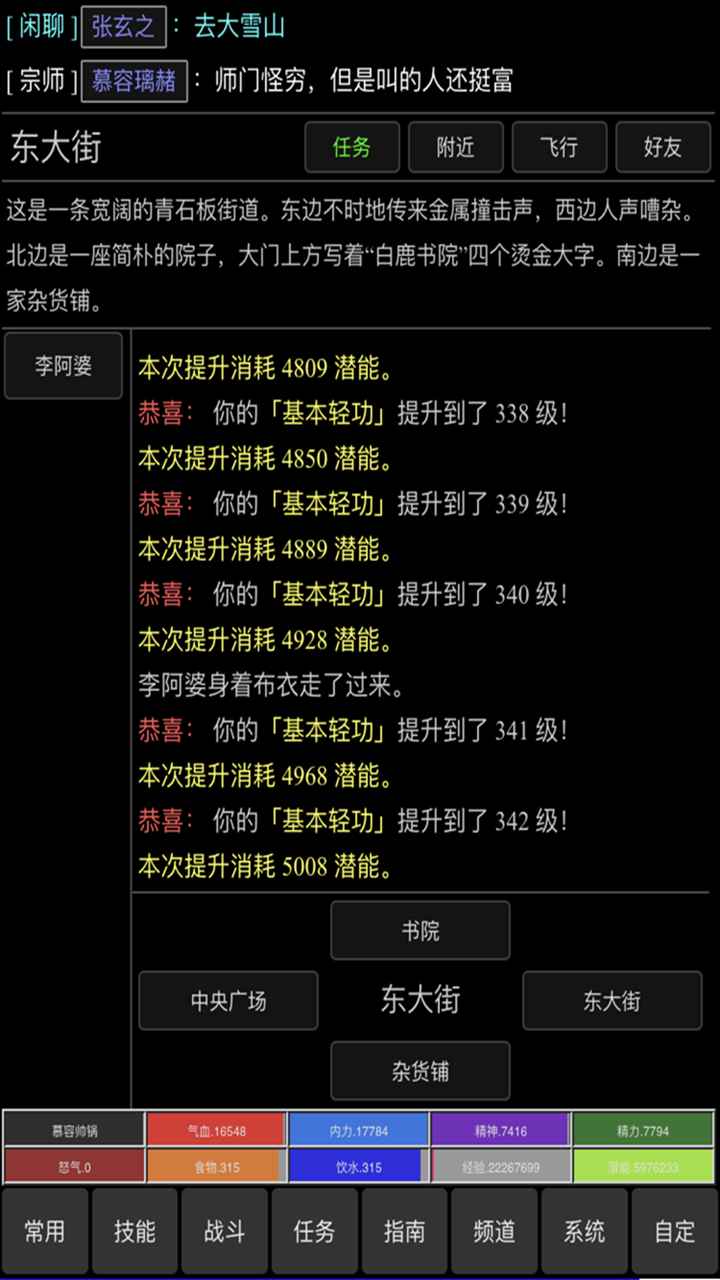Head west to 中央广场
The image size is (720, 1280).
(x=228, y=1001)
